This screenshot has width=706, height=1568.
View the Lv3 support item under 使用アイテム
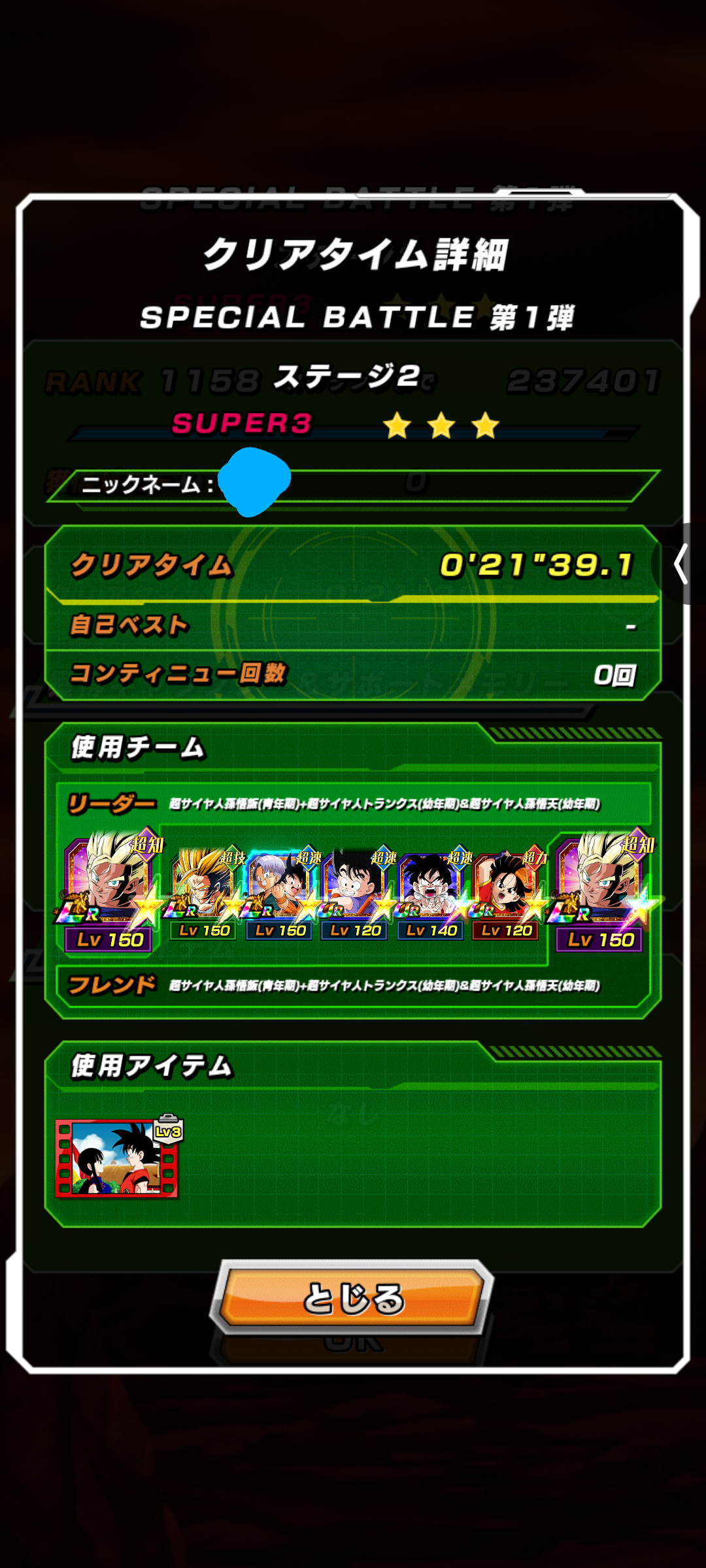coord(118,1157)
